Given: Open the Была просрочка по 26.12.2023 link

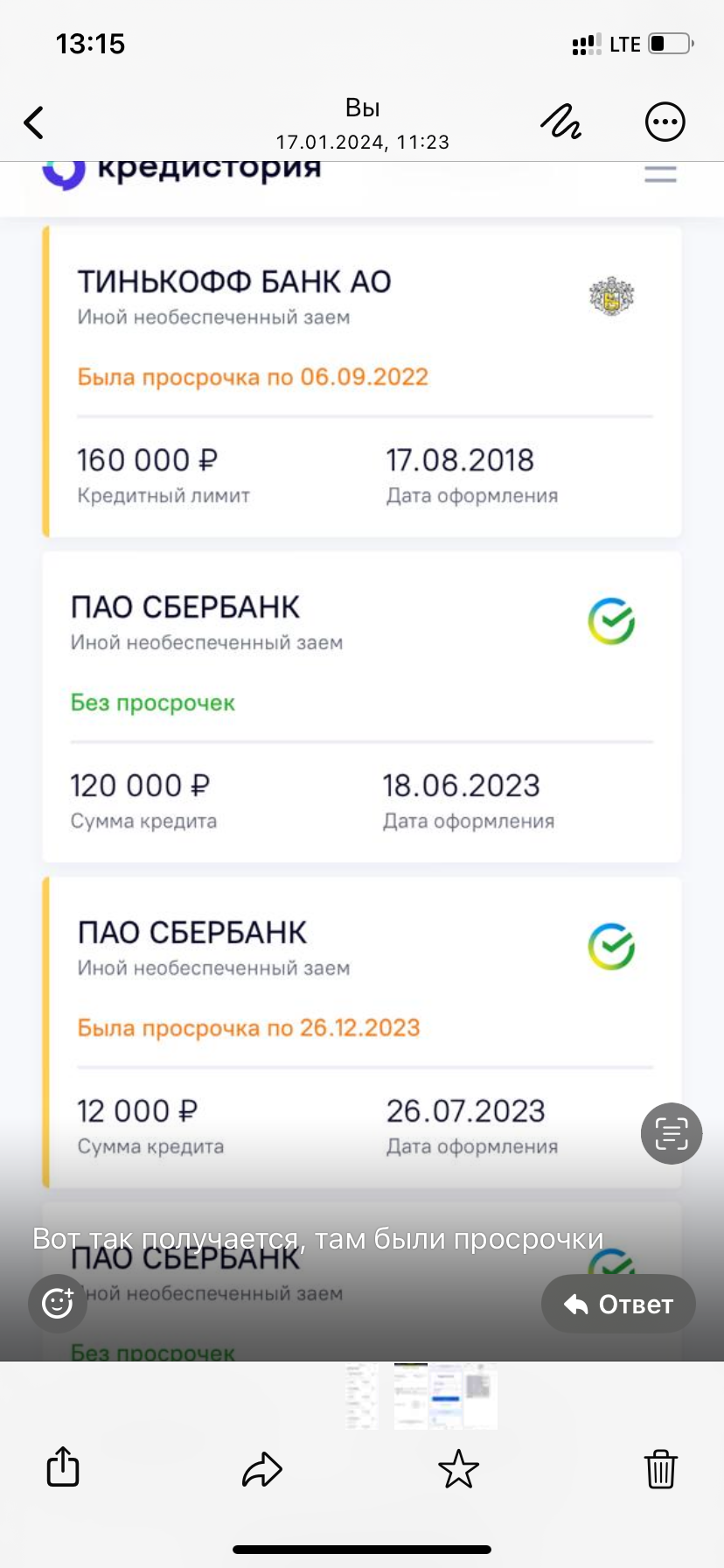Looking at the screenshot, I should tap(247, 1027).
